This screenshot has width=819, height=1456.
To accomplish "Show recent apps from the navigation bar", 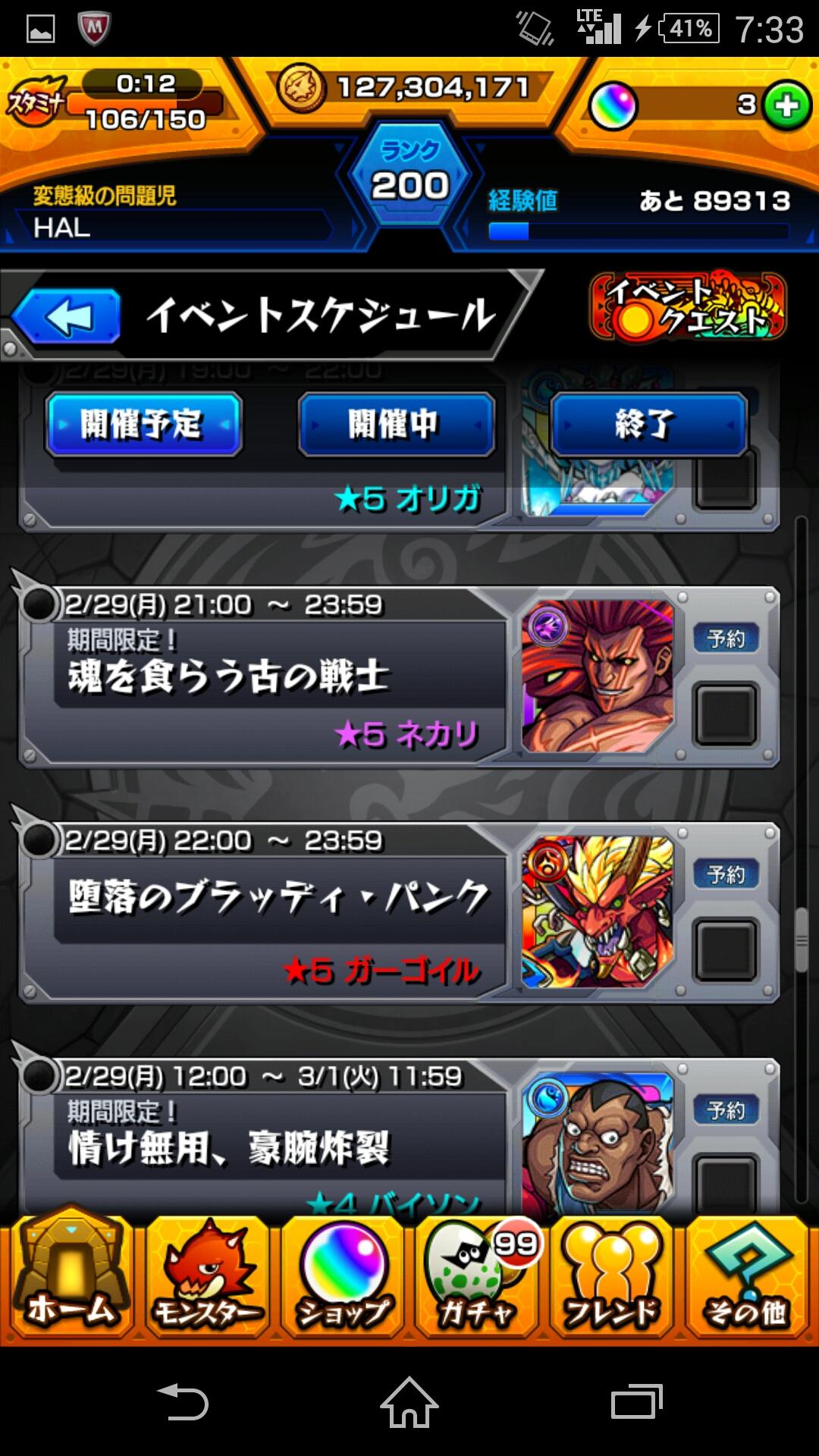I will 637,1403.
